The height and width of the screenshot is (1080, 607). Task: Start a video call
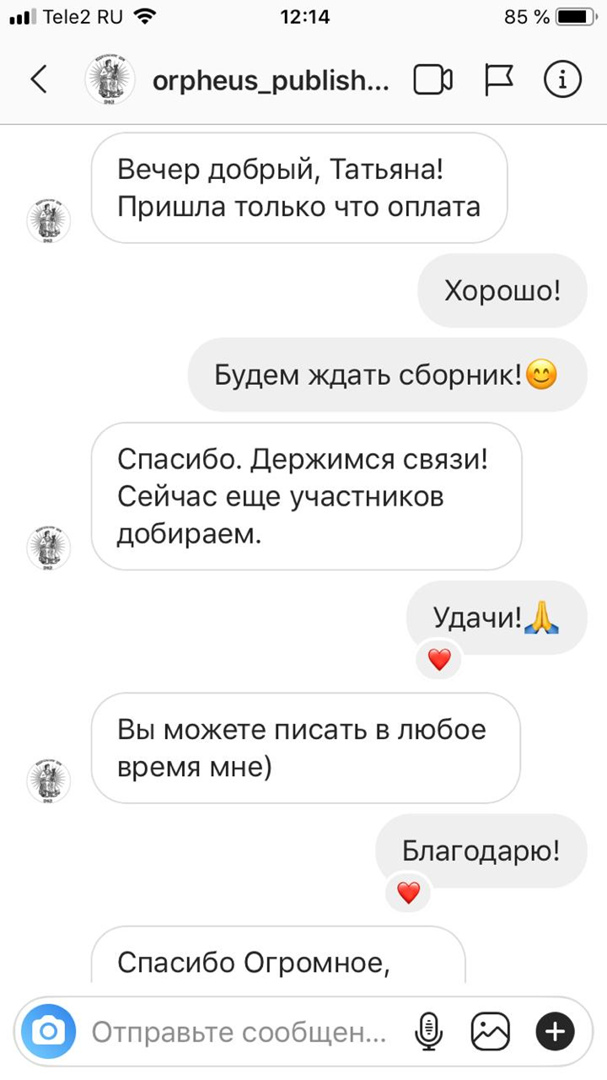[433, 79]
